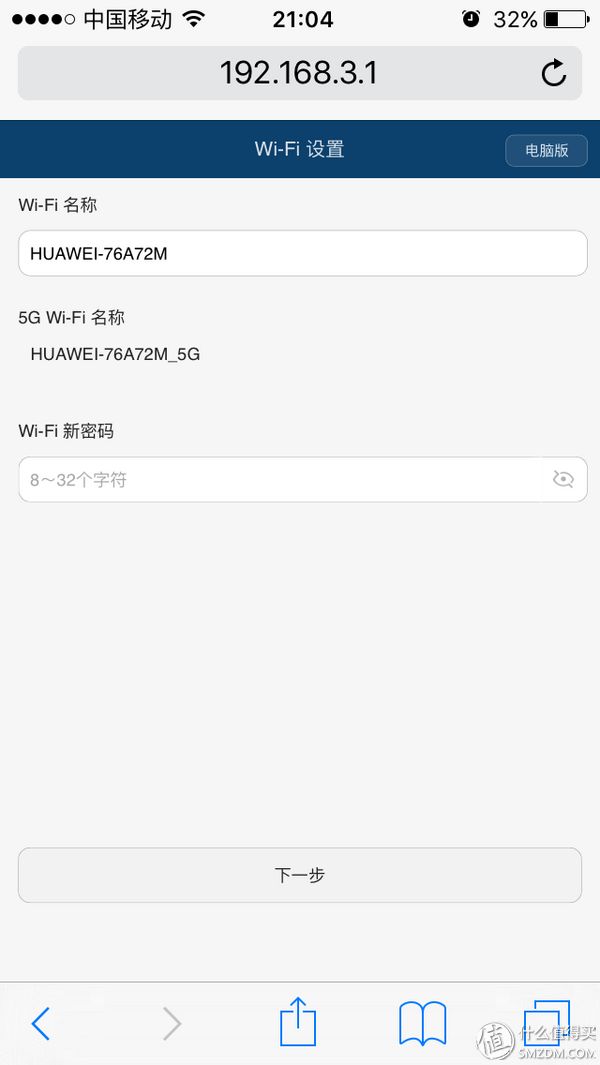Switch to the 电脑版 desktop version
This screenshot has width=600, height=1065.
(x=546, y=150)
